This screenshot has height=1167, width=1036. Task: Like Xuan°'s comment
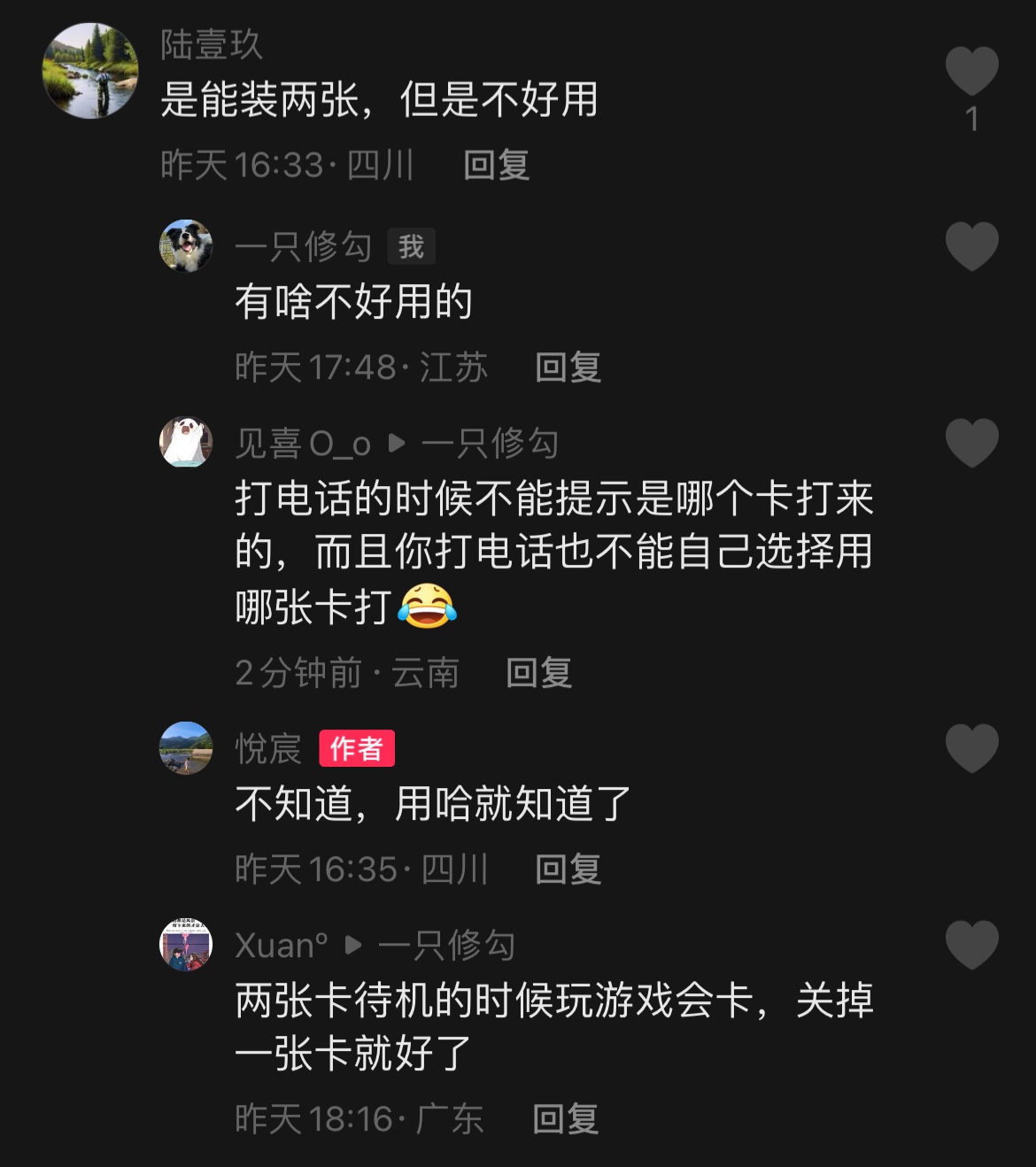click(x=971, y=945)
